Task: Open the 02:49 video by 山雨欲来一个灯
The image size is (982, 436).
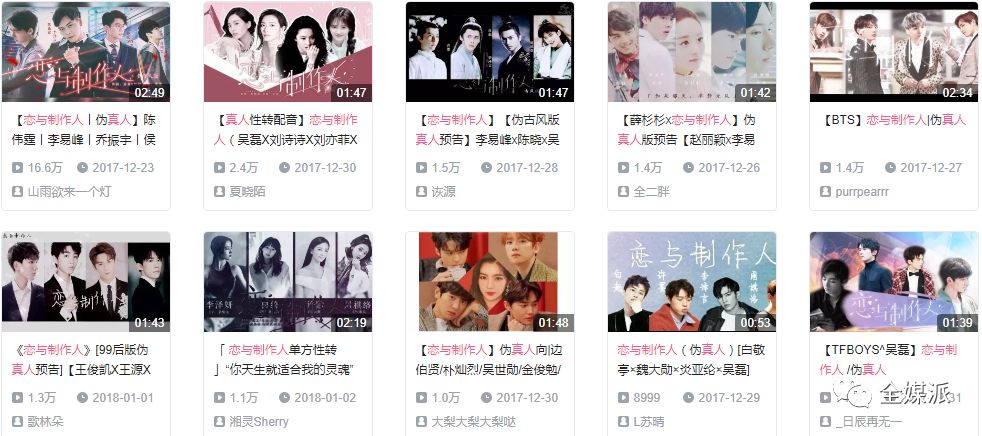Action: click(86, 52)
